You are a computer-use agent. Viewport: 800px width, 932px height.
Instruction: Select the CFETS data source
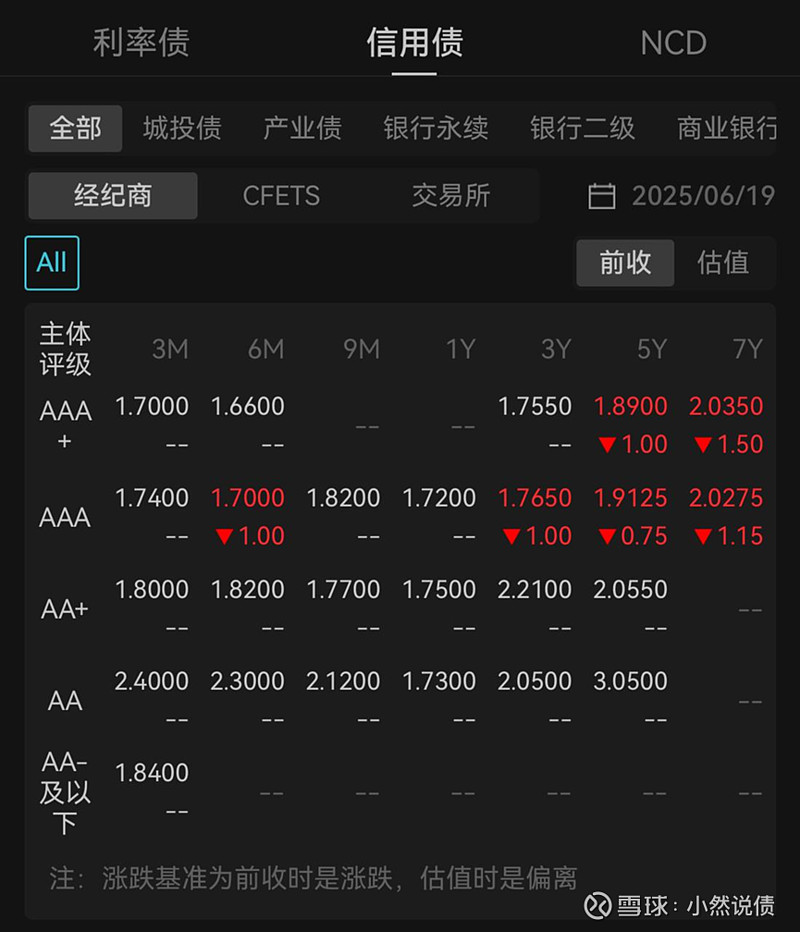(281, 196)
